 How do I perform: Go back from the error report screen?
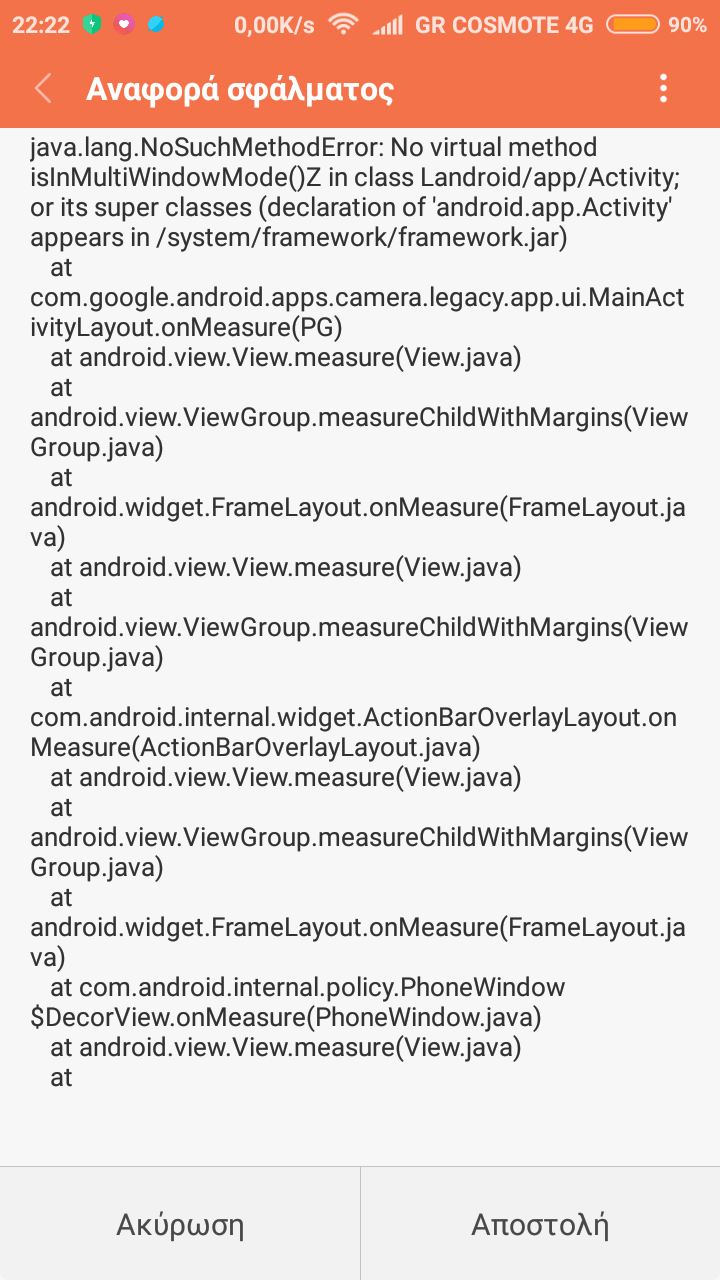(43, 89)
